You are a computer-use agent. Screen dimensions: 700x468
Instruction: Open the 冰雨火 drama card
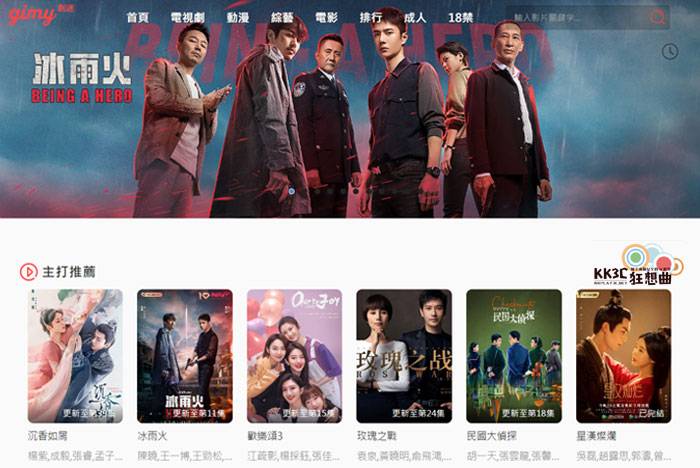(x=184, y=355)
